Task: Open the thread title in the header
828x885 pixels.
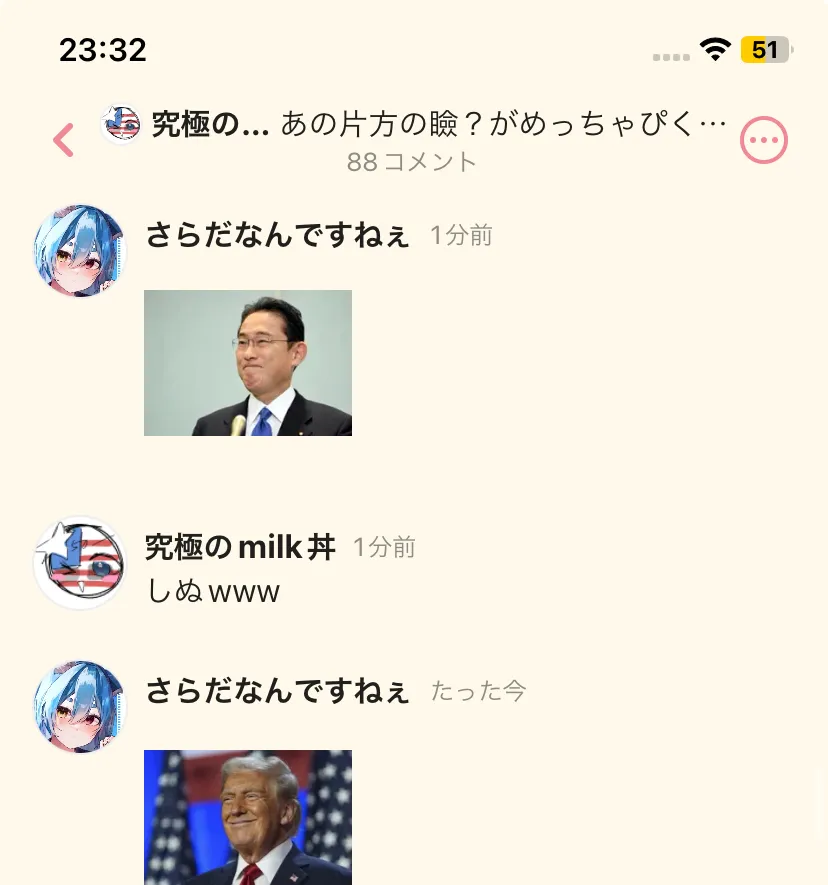Action: pos(436,125)
